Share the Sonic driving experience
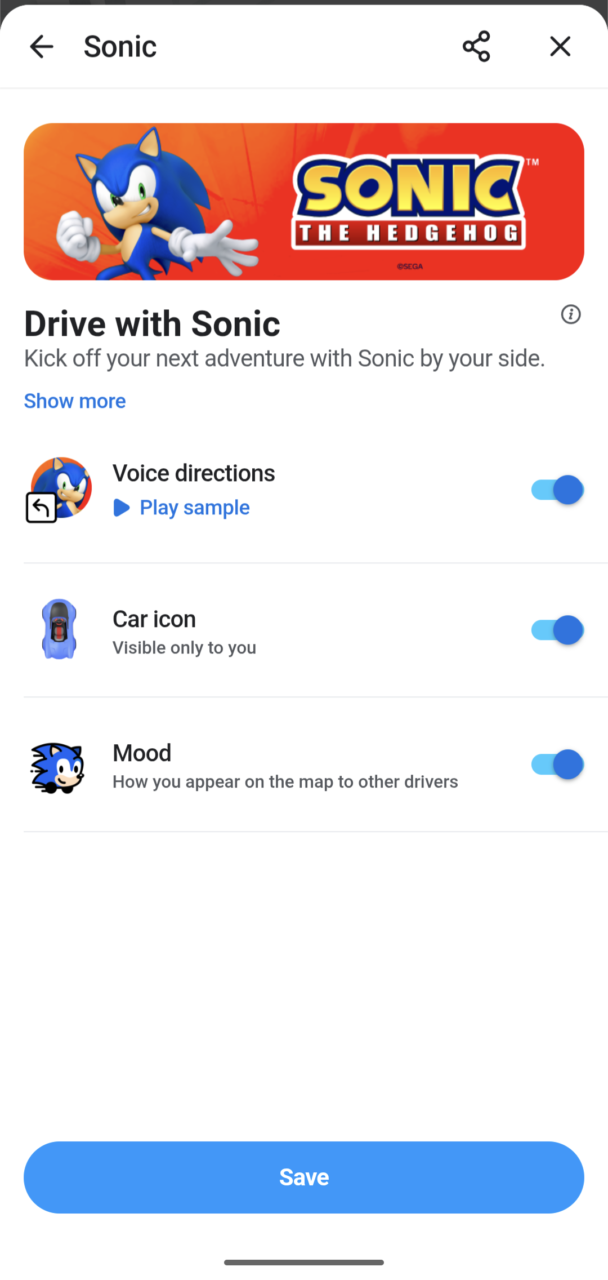This screenshot has width=608, height=1280. tap(476, 46)
